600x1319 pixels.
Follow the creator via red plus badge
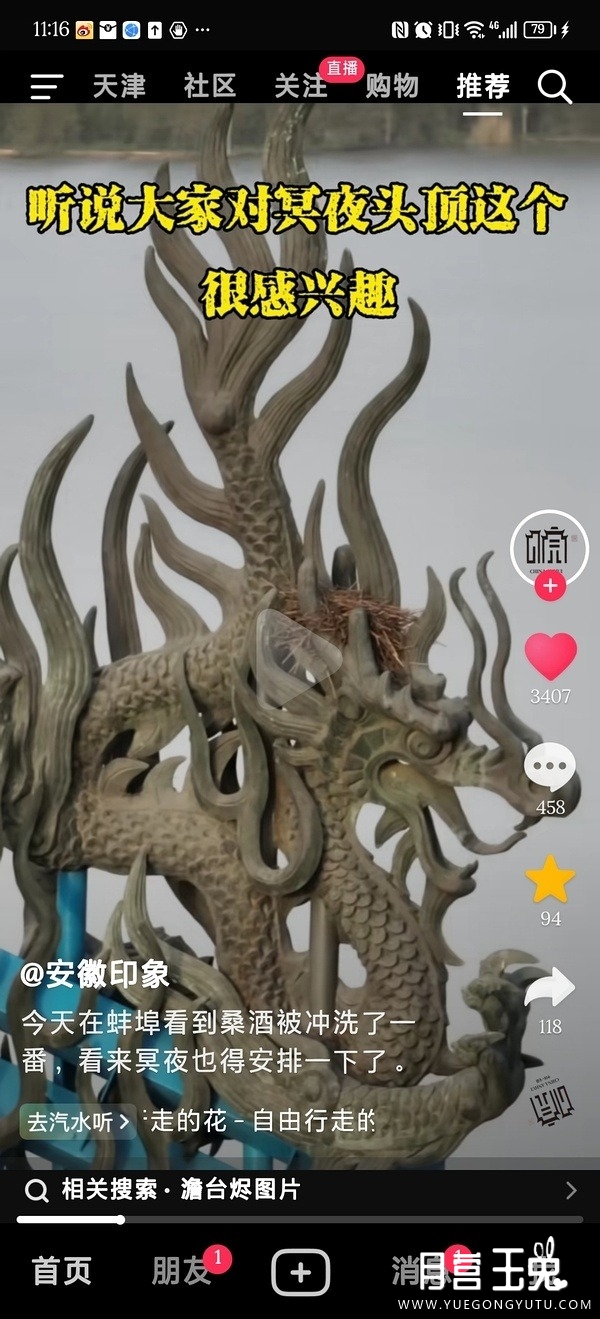pyautogui.click(x=550, y=587)
